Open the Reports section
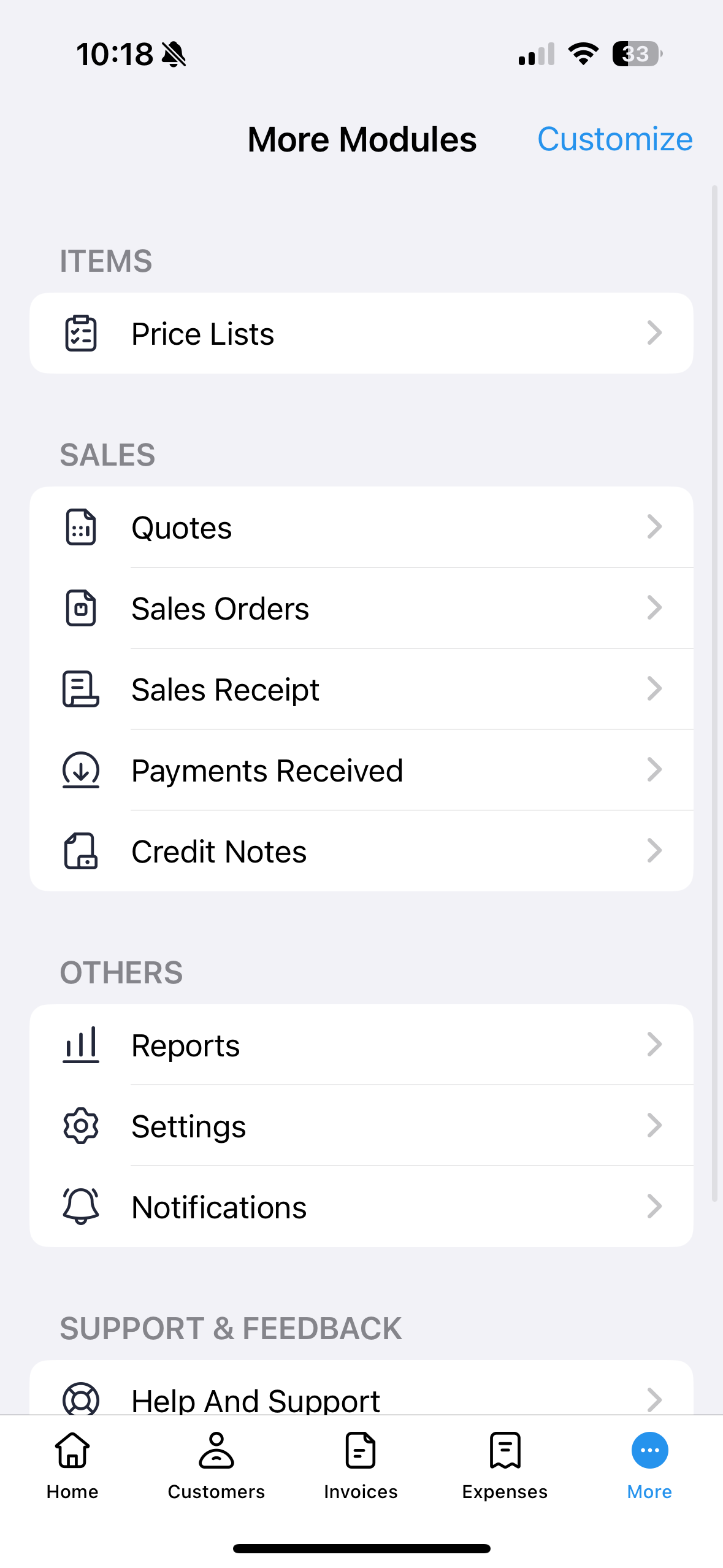The image size is (723, 1568). coord(361,1045)
